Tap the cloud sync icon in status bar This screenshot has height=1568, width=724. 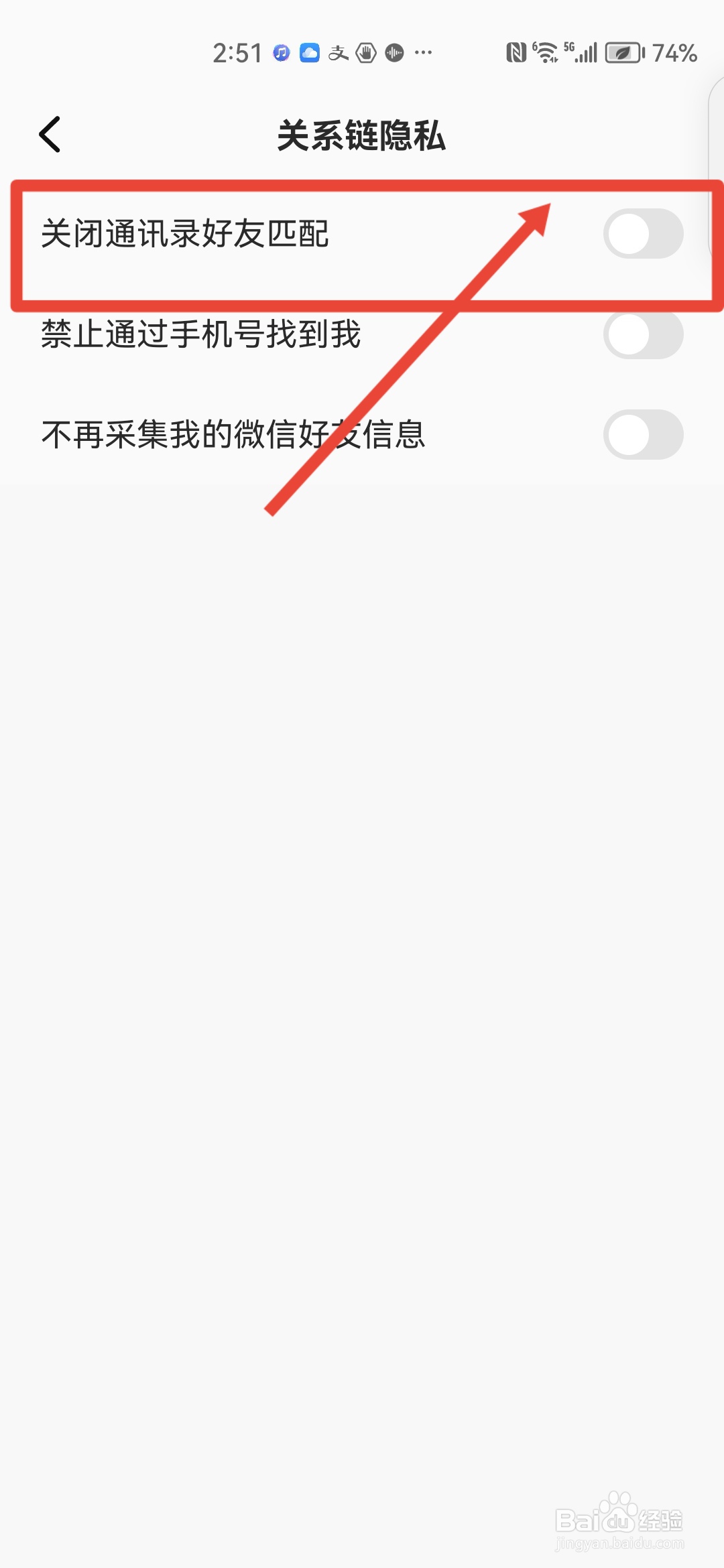coord(310,52)
